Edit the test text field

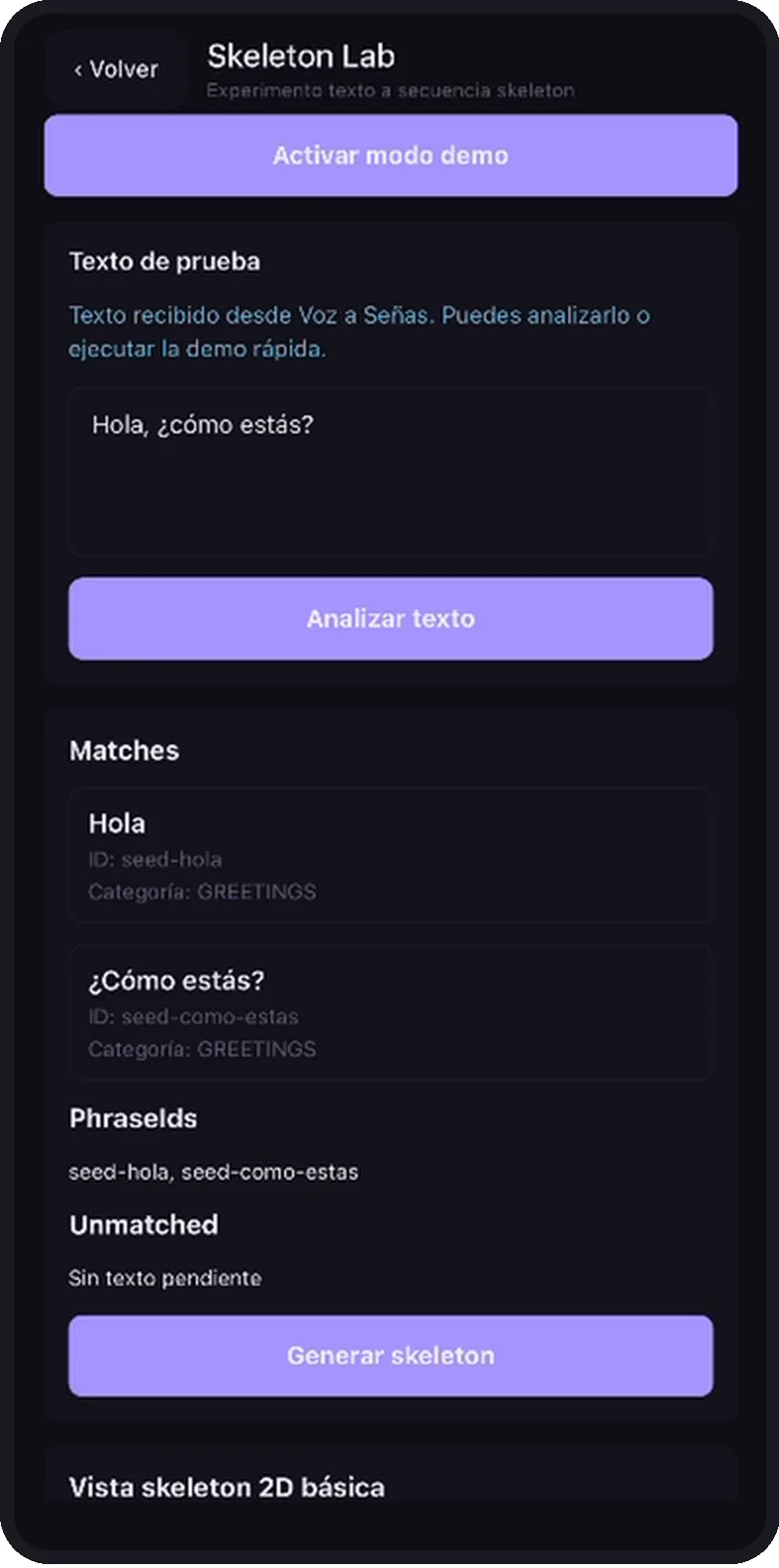coord(390,471)
